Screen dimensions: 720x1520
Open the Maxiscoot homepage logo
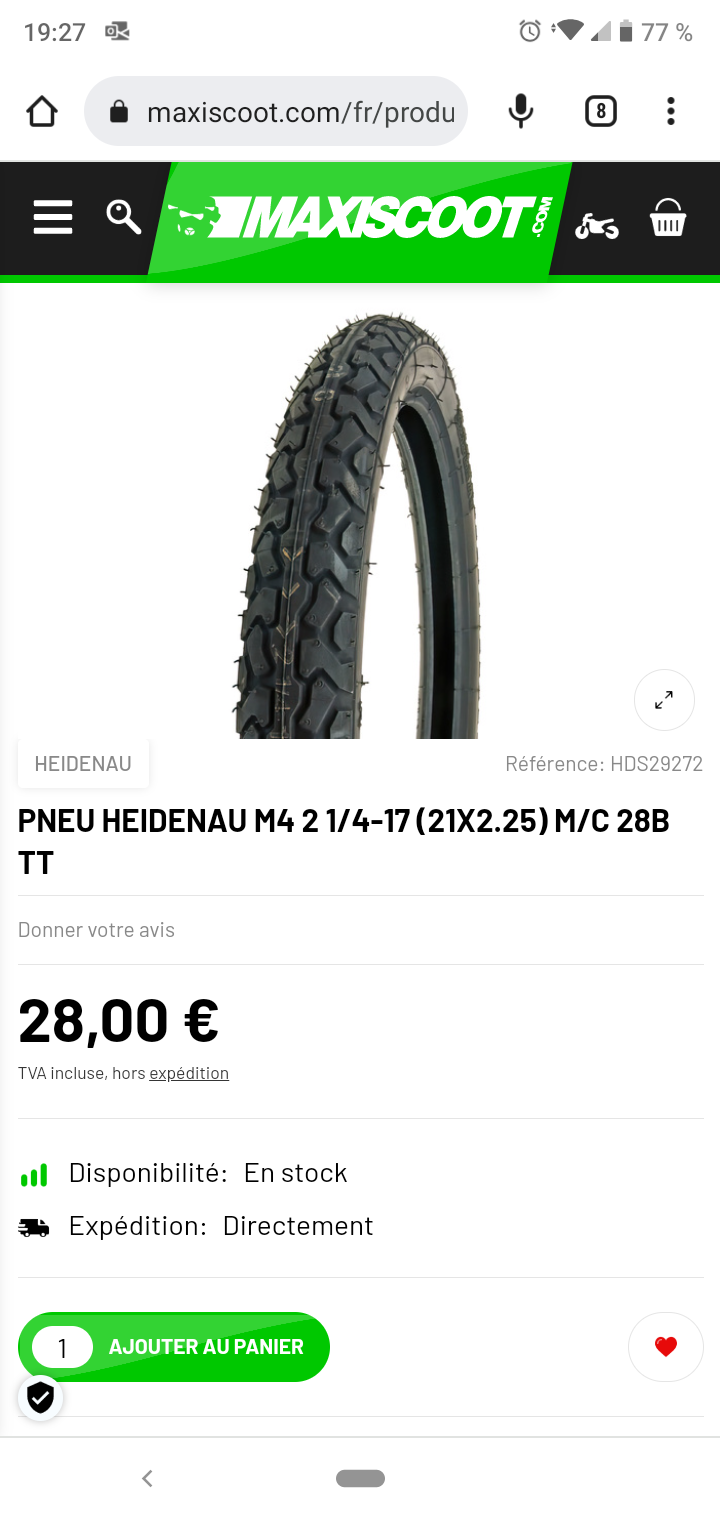(360, 218)
